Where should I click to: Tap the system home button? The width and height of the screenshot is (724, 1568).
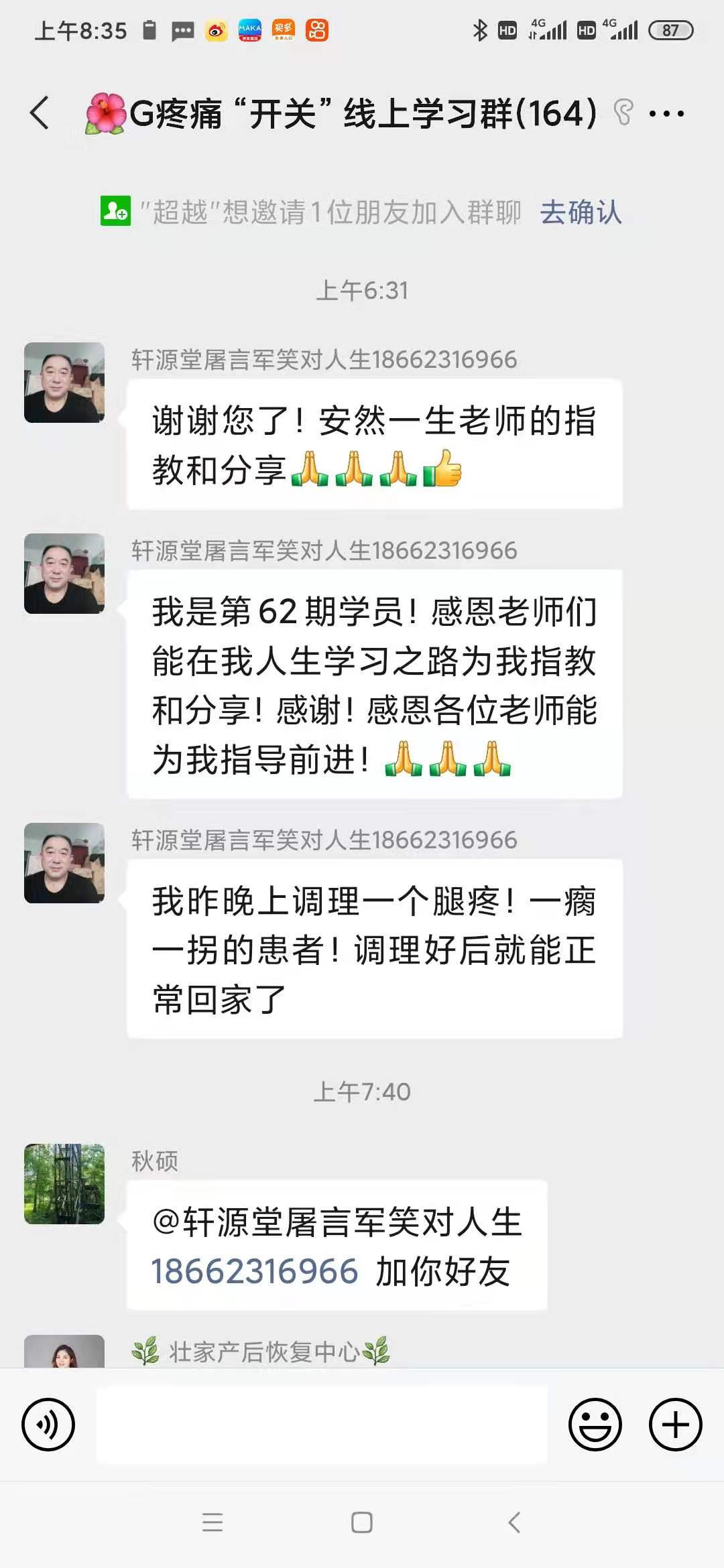coord(362,1522)
